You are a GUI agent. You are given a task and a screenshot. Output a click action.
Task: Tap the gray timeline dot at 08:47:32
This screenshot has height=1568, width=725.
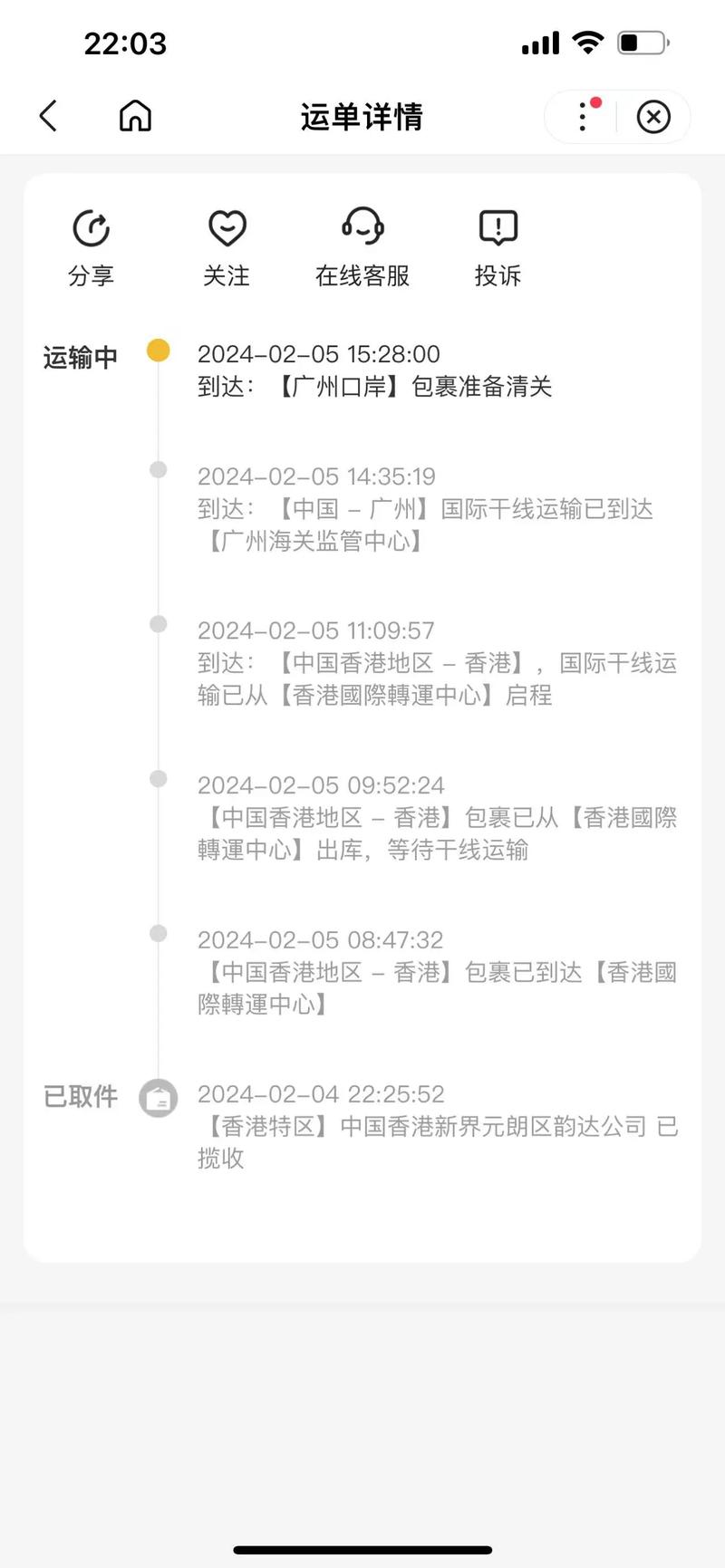(158, 932)
